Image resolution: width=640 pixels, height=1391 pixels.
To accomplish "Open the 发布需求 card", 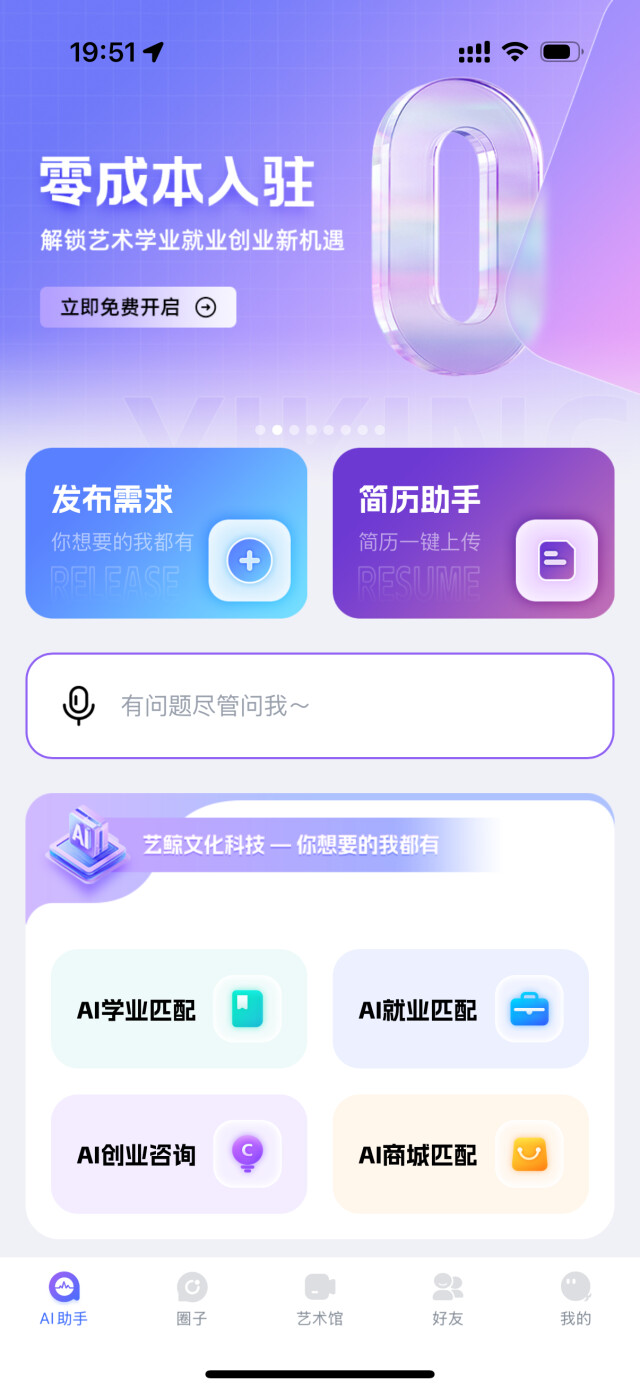I will (x=166, y=533).
